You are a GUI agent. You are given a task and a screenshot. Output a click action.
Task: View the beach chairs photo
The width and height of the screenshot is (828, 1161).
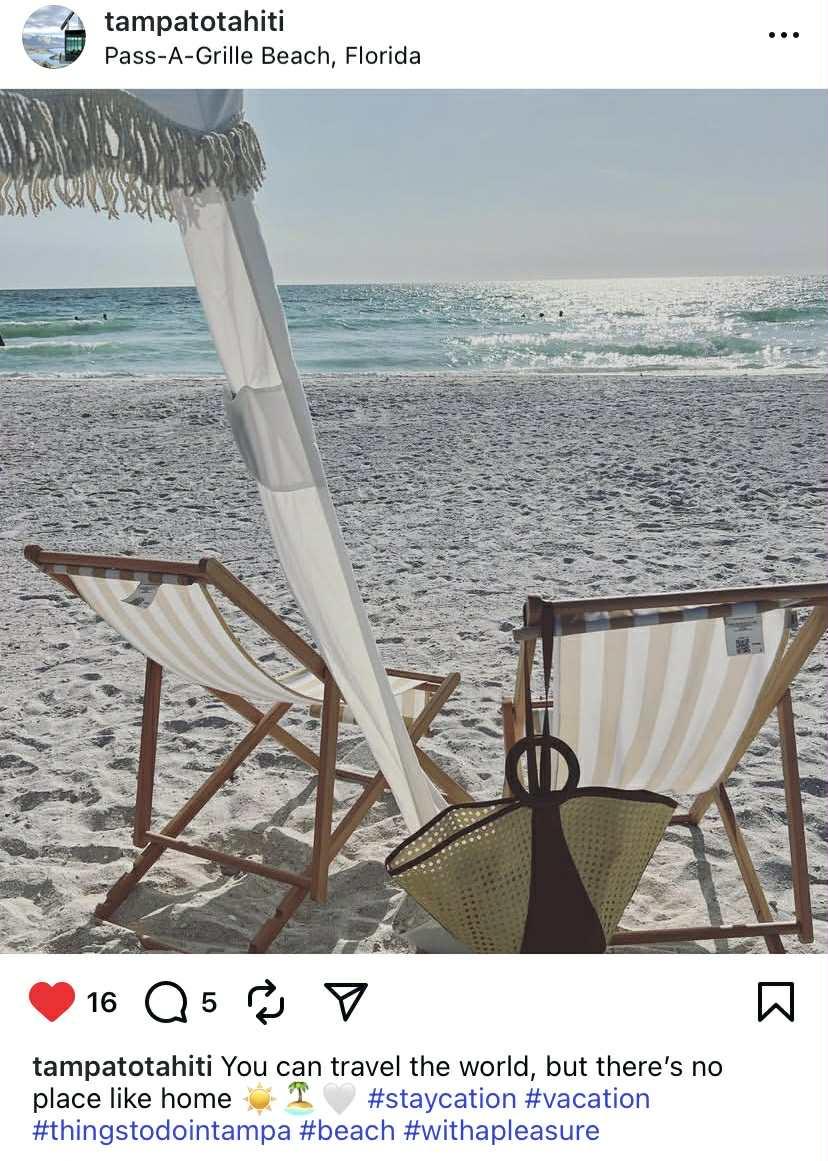click(414, 520)
